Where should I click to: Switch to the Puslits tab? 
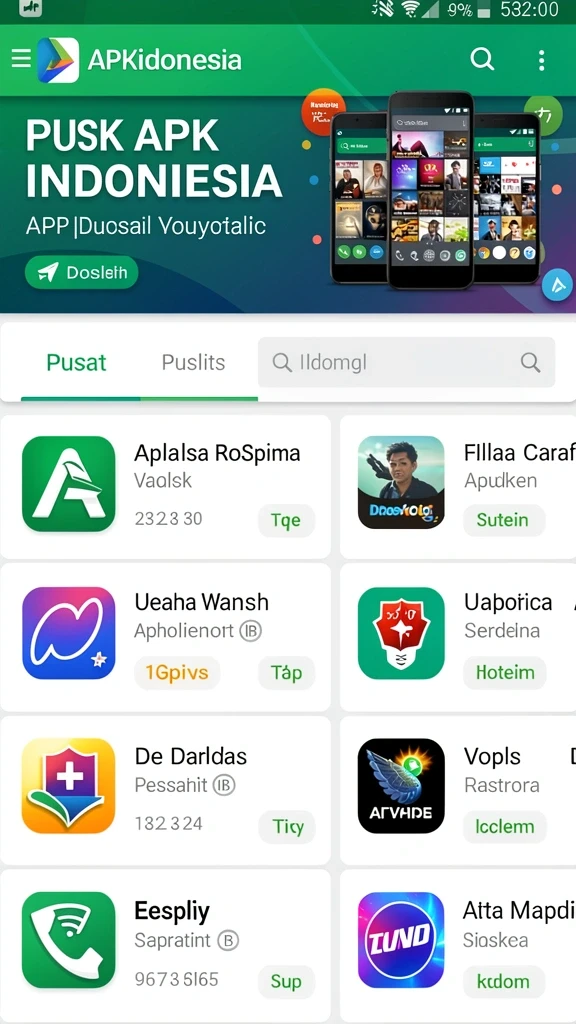tap(193, 362)
